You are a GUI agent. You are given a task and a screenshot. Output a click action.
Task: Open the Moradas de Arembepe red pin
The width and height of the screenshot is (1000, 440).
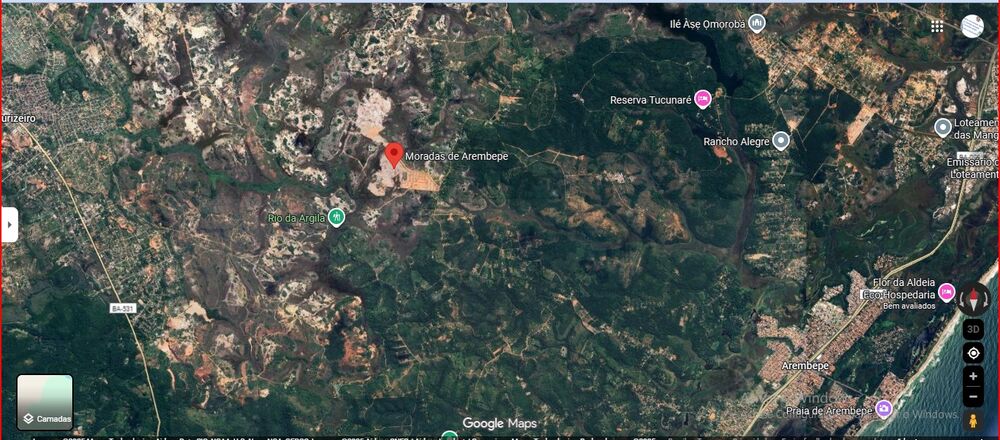pyautogui.click(x=394, y=155)
